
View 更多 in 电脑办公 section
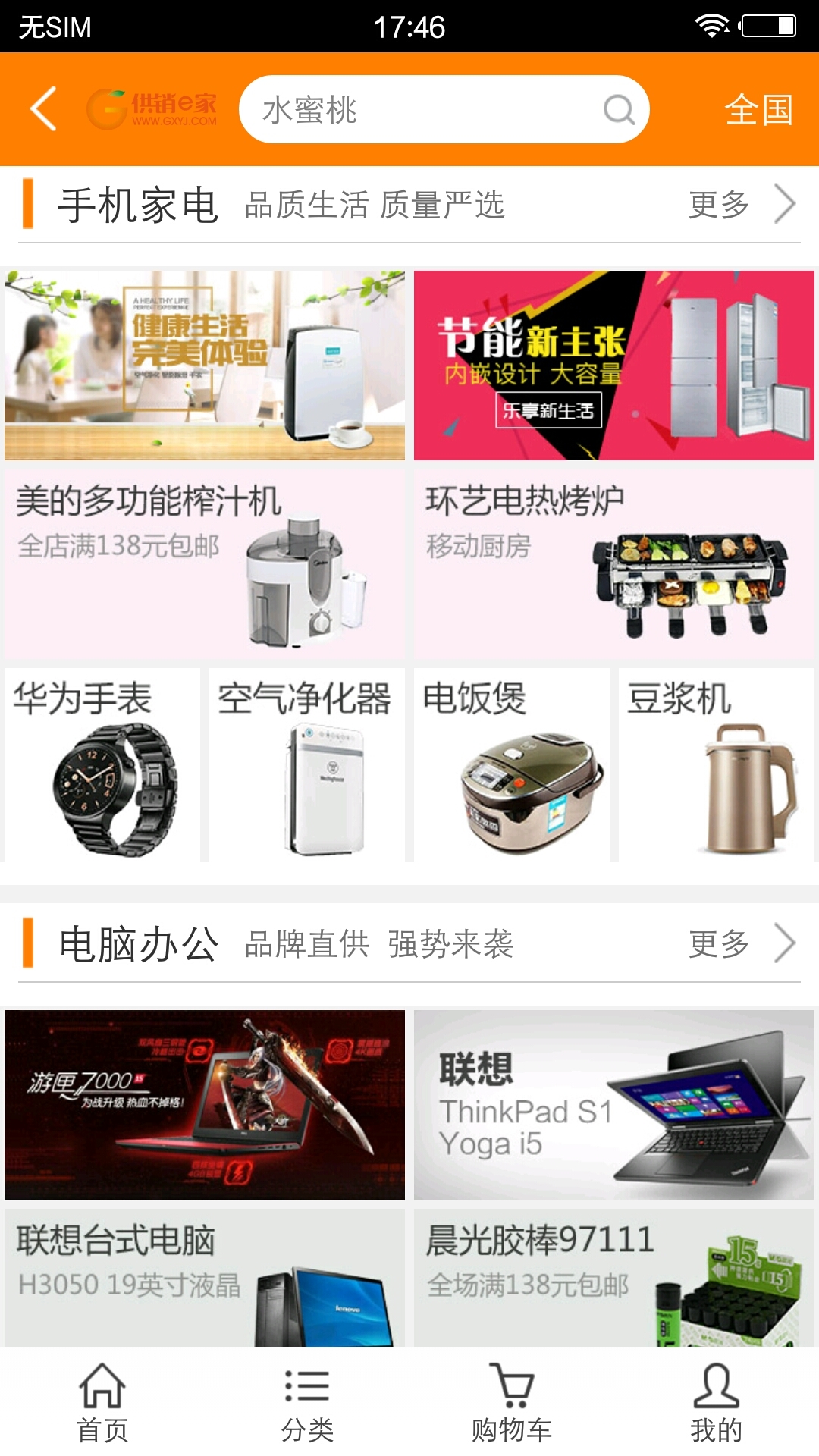coord(741,944)
